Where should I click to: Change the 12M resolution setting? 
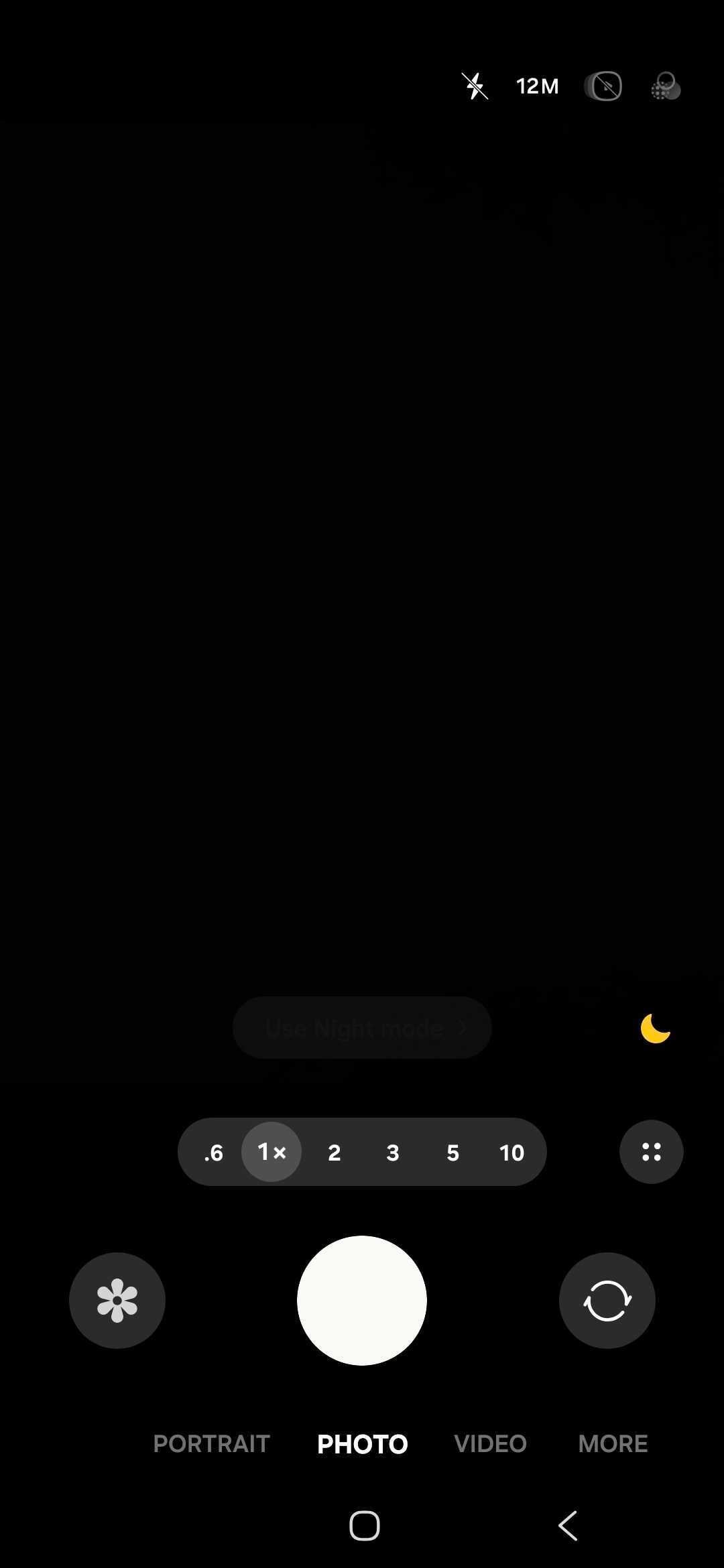tap(537, 86)
